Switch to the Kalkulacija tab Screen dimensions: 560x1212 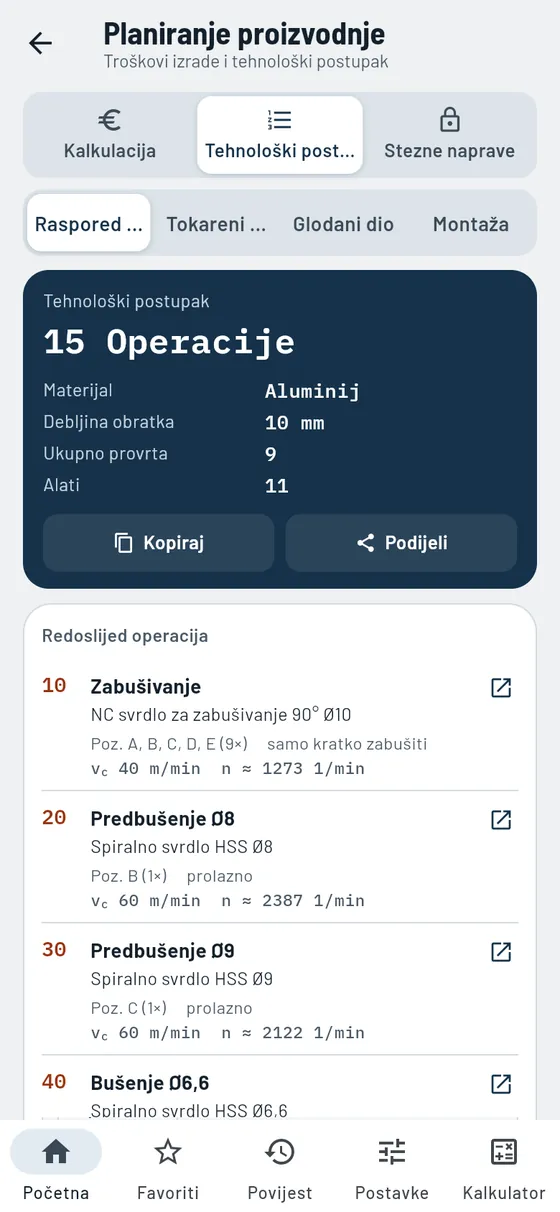coord(110,135)
